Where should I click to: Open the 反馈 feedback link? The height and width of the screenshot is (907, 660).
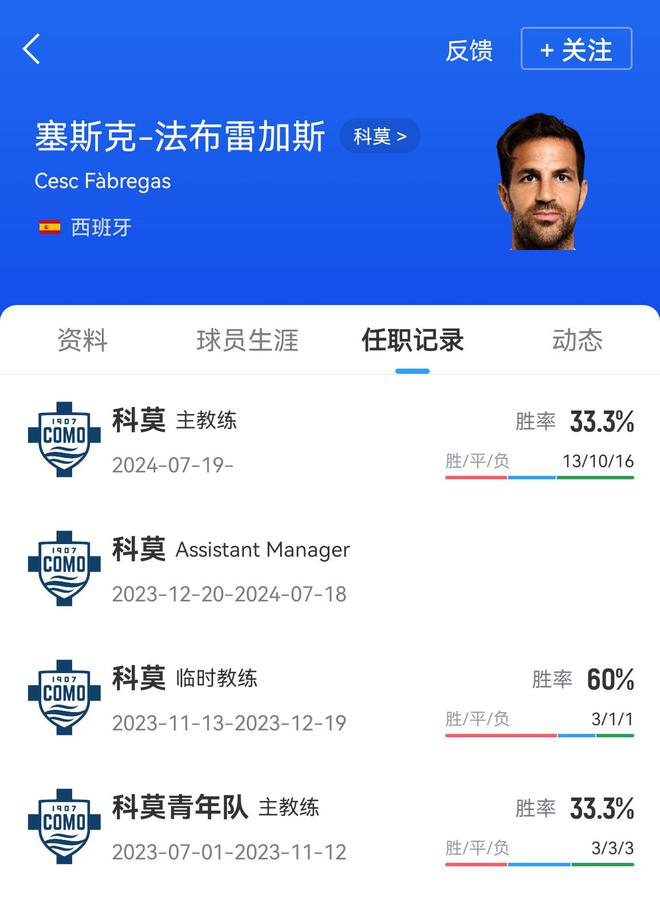(x=469, y=51)
